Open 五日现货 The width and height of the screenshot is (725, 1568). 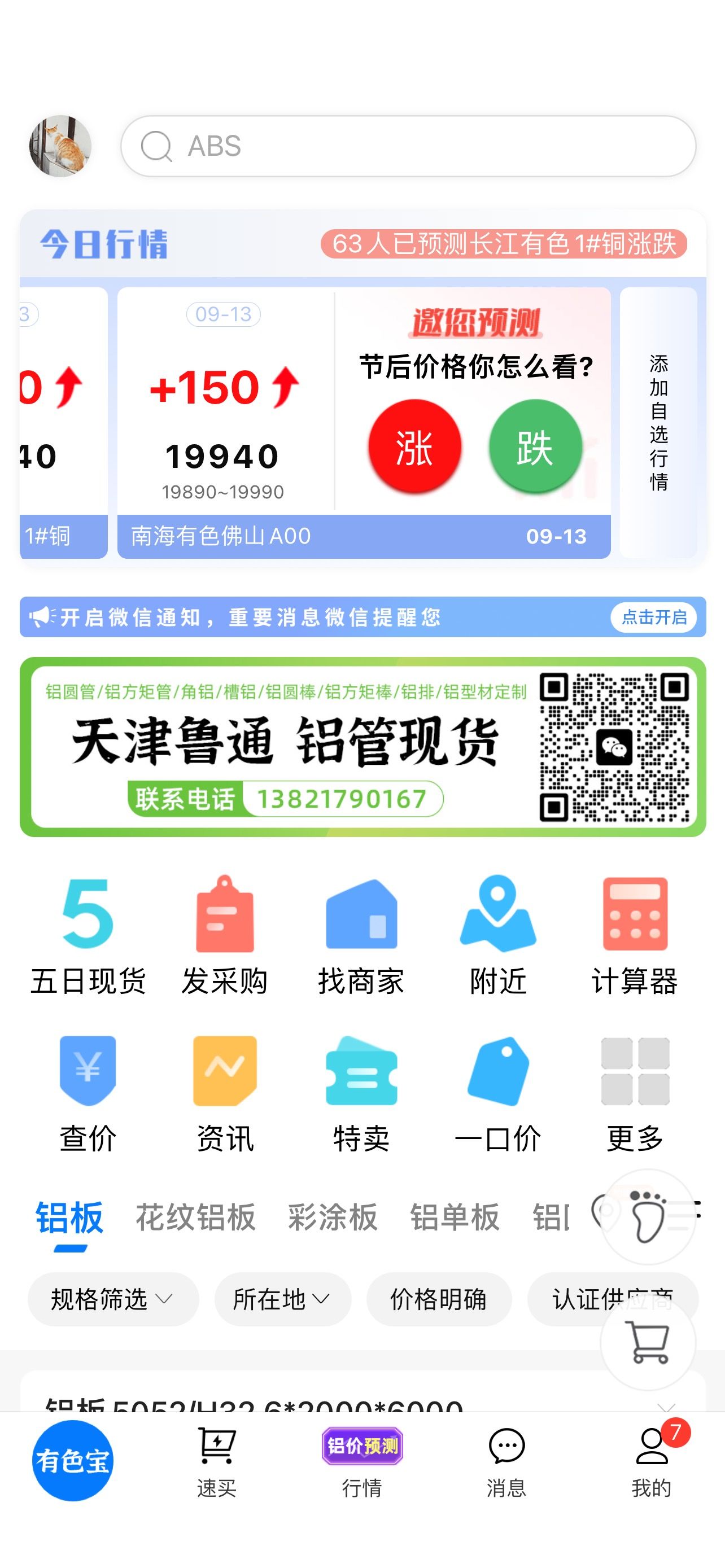click(x=88, y=936)
